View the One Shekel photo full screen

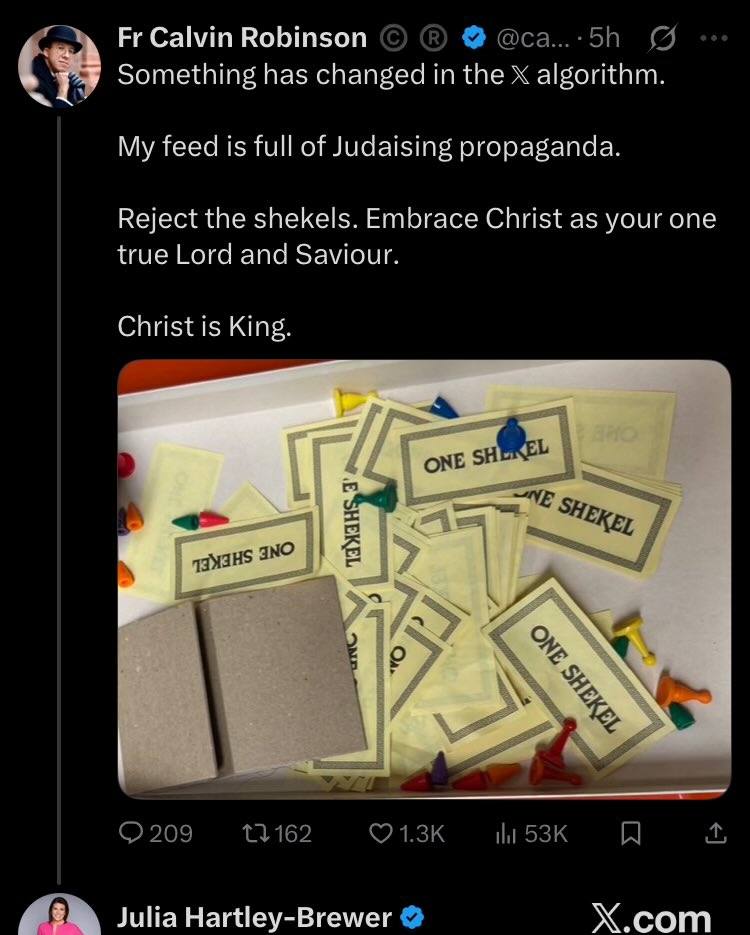[424, 579]
